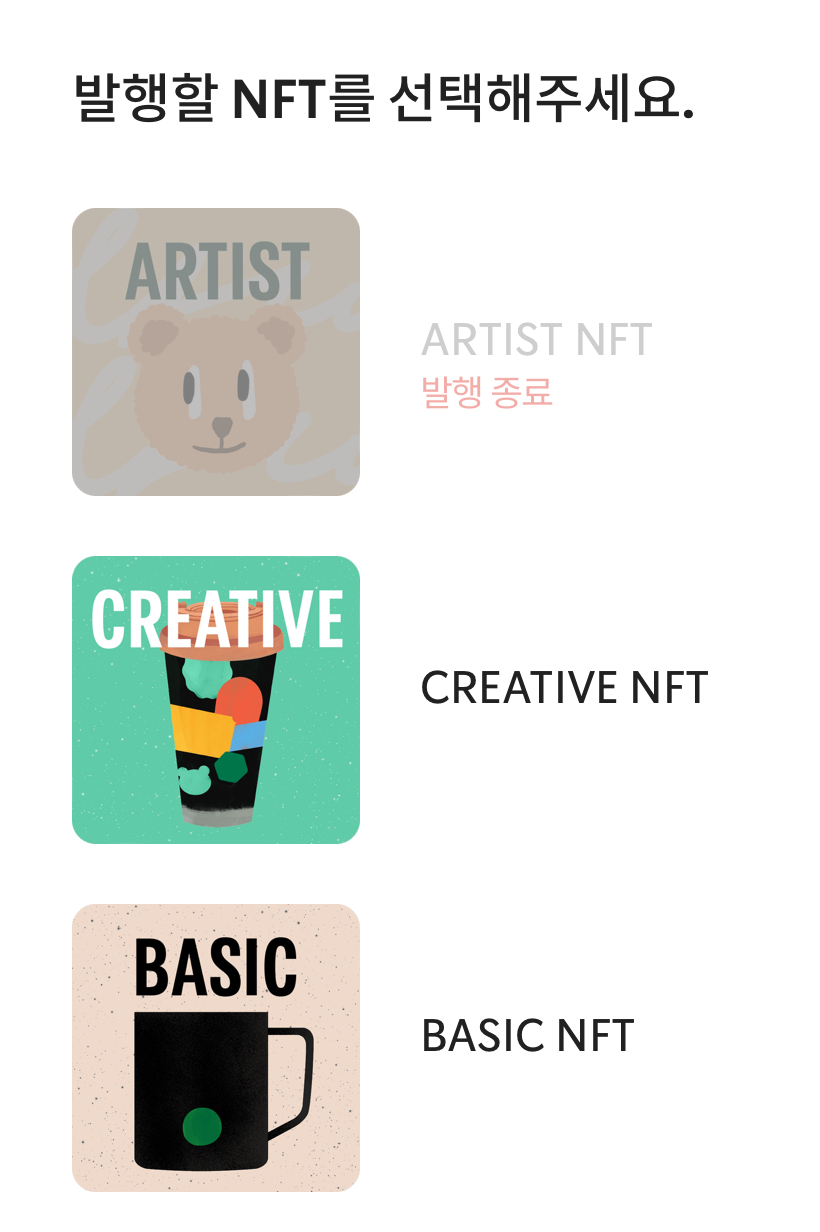Click the ARTIST word on the bear image

coord(216,267)
